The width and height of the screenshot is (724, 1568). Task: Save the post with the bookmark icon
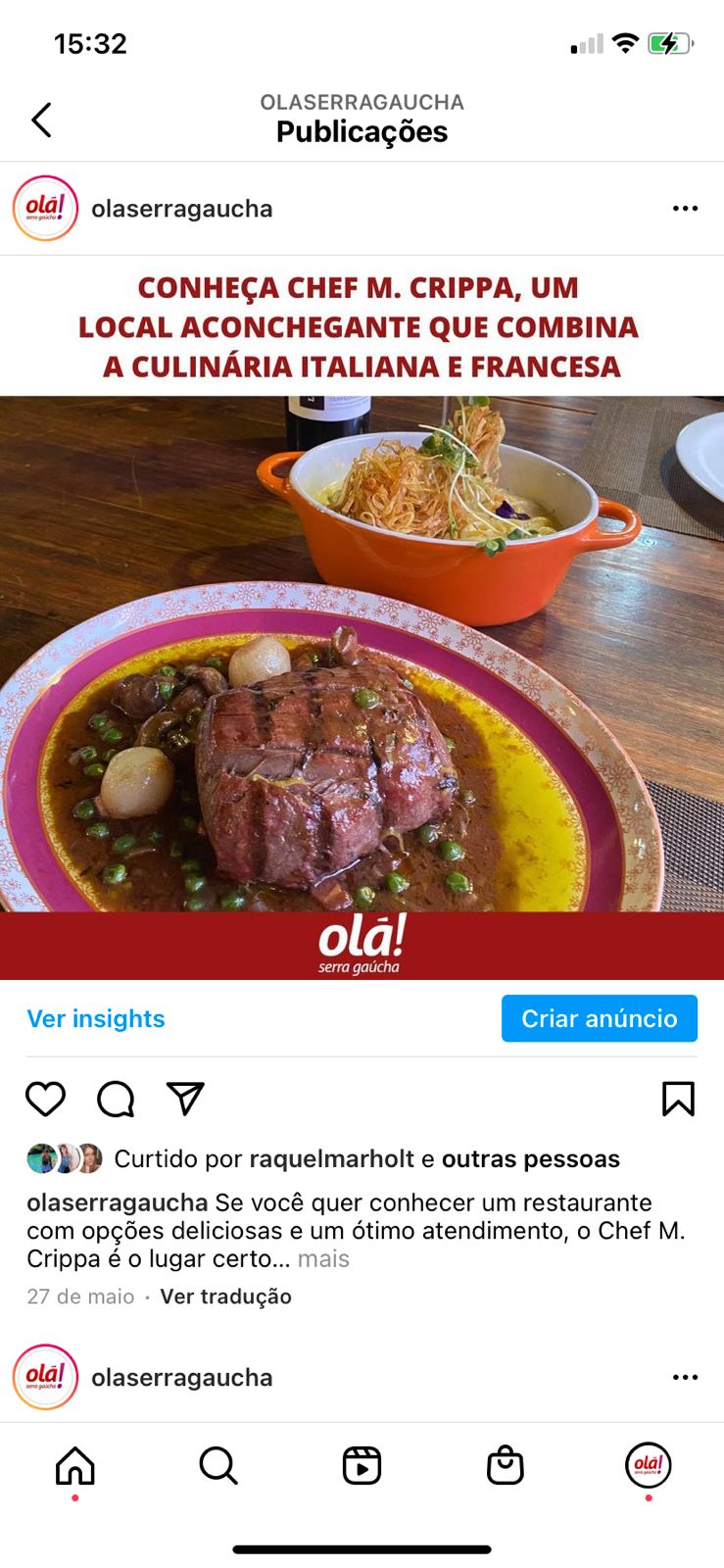click(678, 1100)
